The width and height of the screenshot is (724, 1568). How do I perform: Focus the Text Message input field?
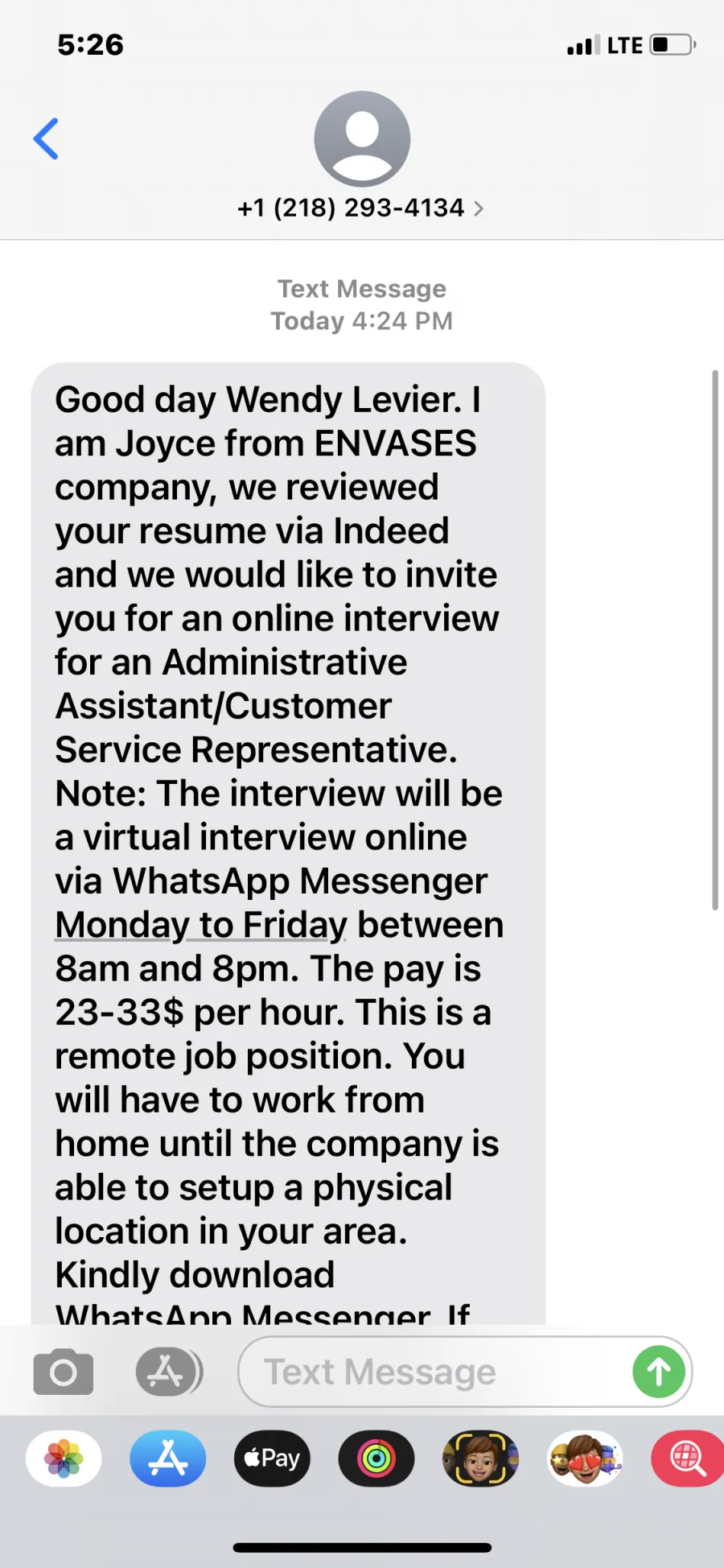point(434,1372)
